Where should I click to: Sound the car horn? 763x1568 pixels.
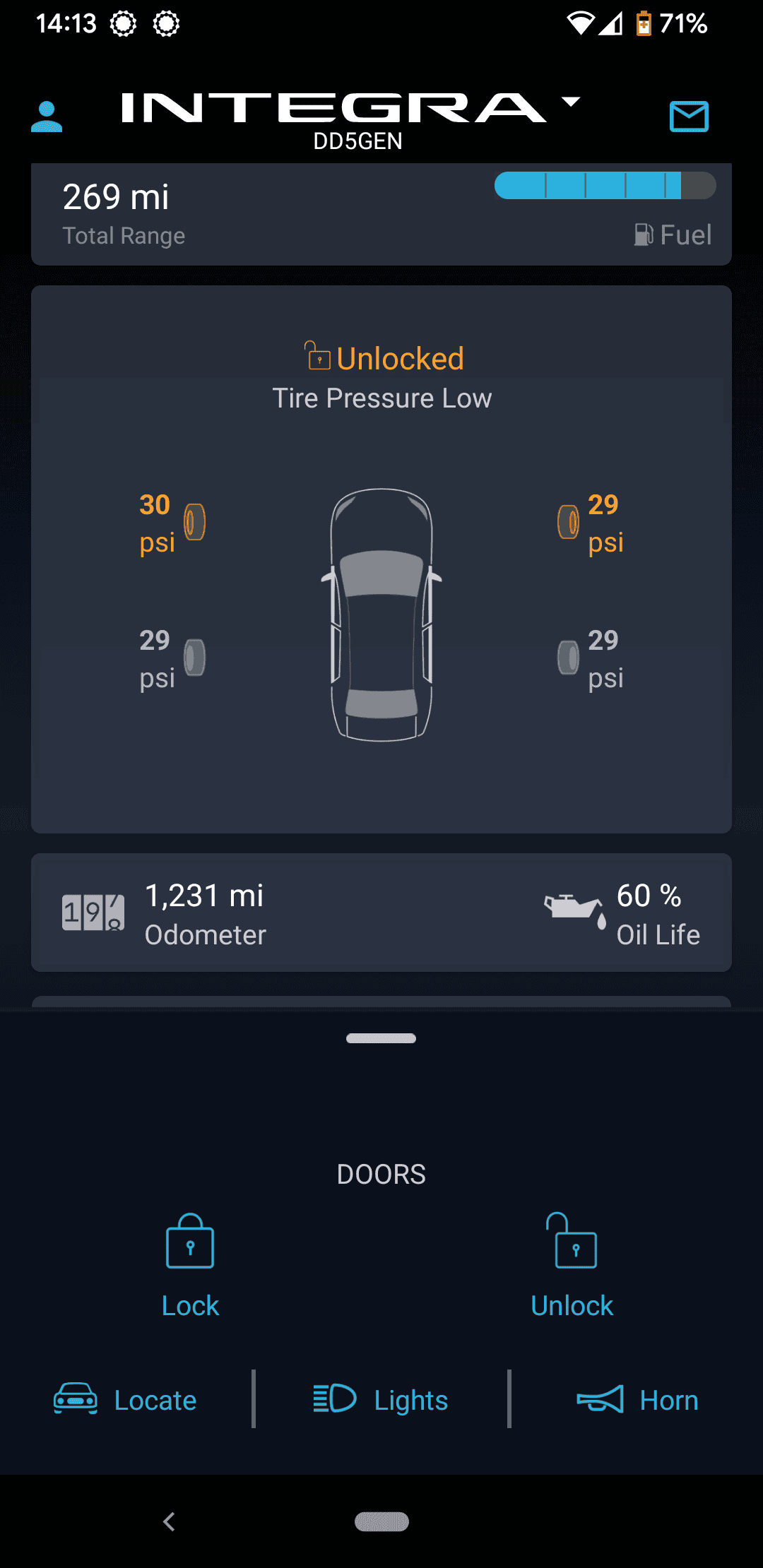[637, 1400]
